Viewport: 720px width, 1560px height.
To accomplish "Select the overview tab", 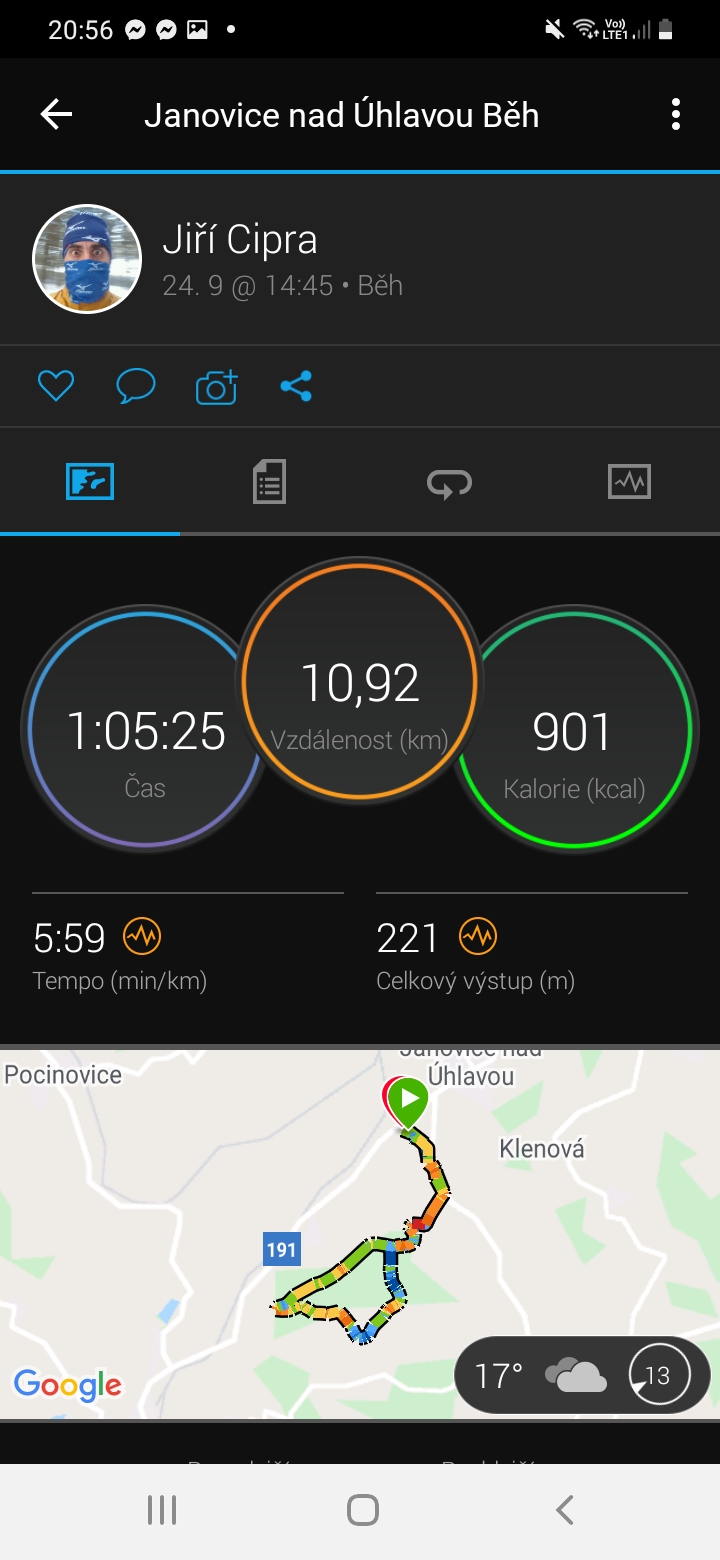I will 90,482.
